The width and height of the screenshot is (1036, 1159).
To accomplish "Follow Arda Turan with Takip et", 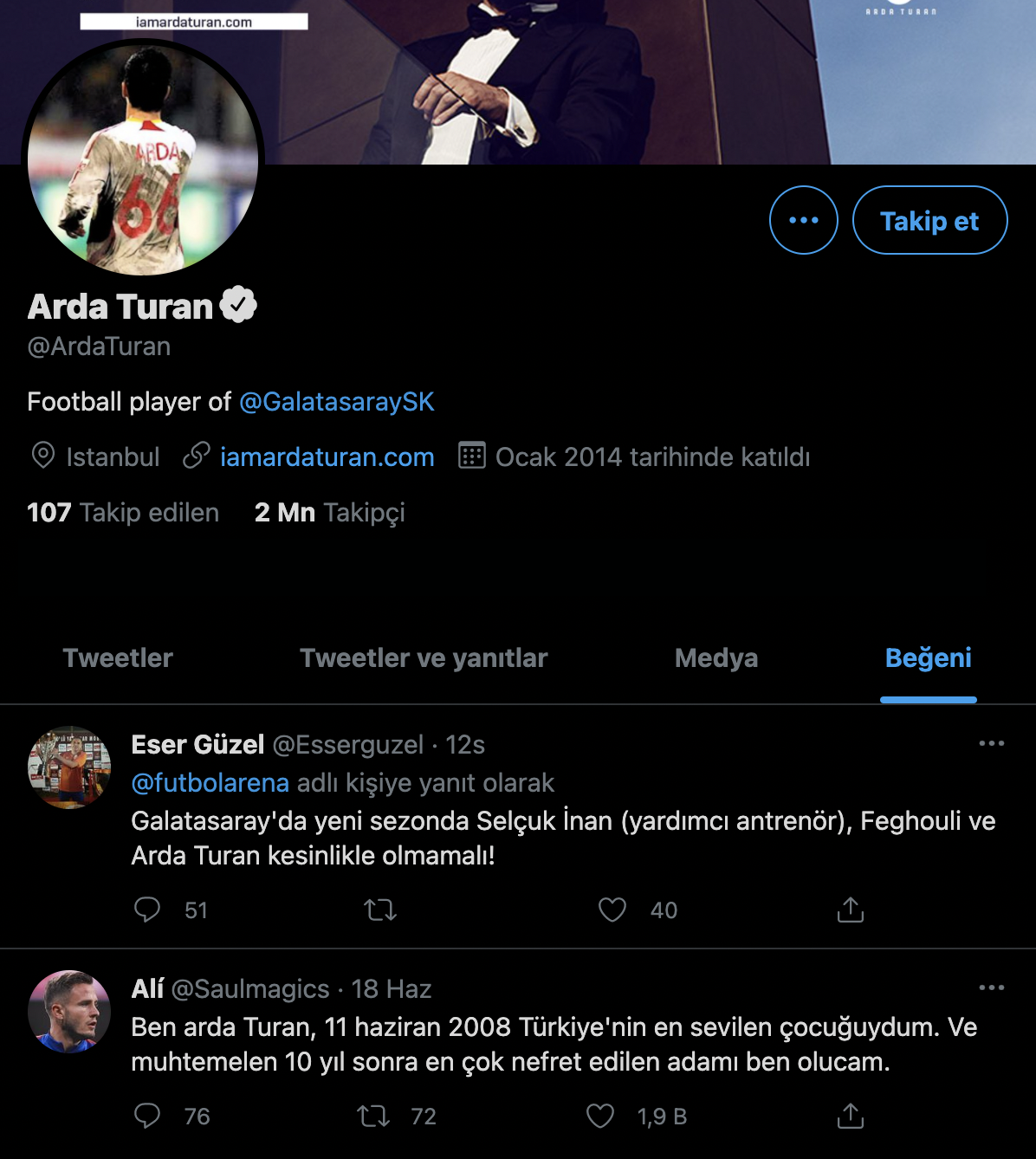I will coord(929,221).
